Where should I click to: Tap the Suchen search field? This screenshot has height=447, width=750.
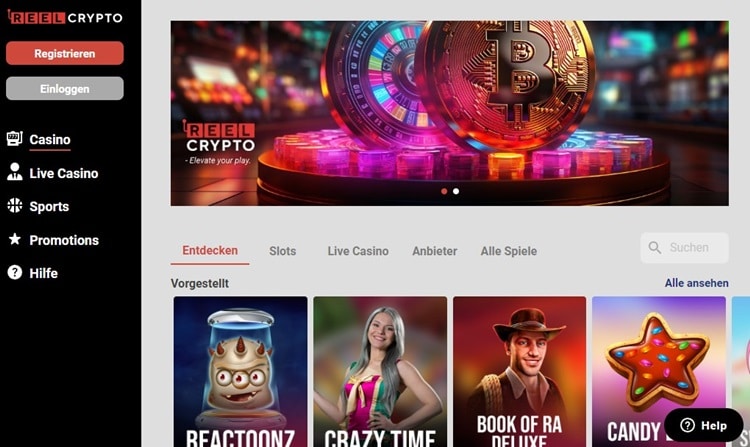coord(688,248)
